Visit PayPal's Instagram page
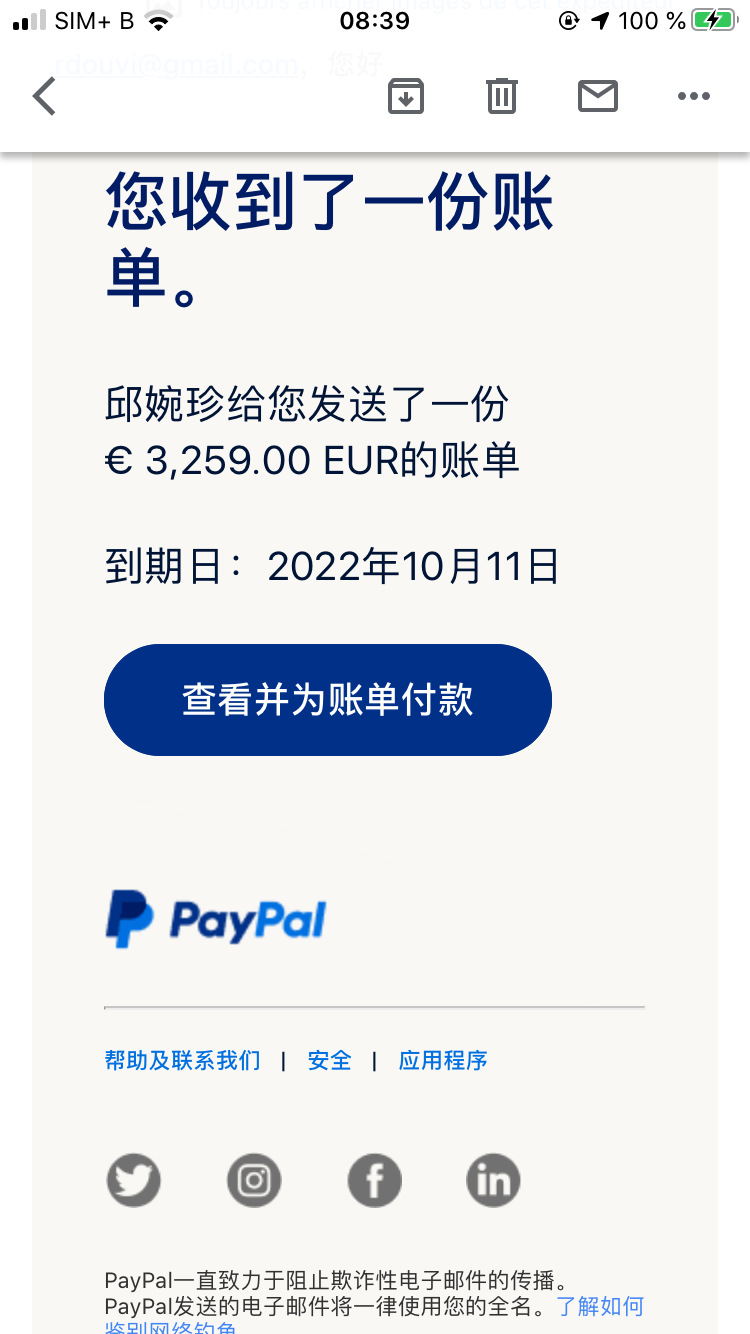This screenshot has width=750, height=1334. coord(254,1180)
